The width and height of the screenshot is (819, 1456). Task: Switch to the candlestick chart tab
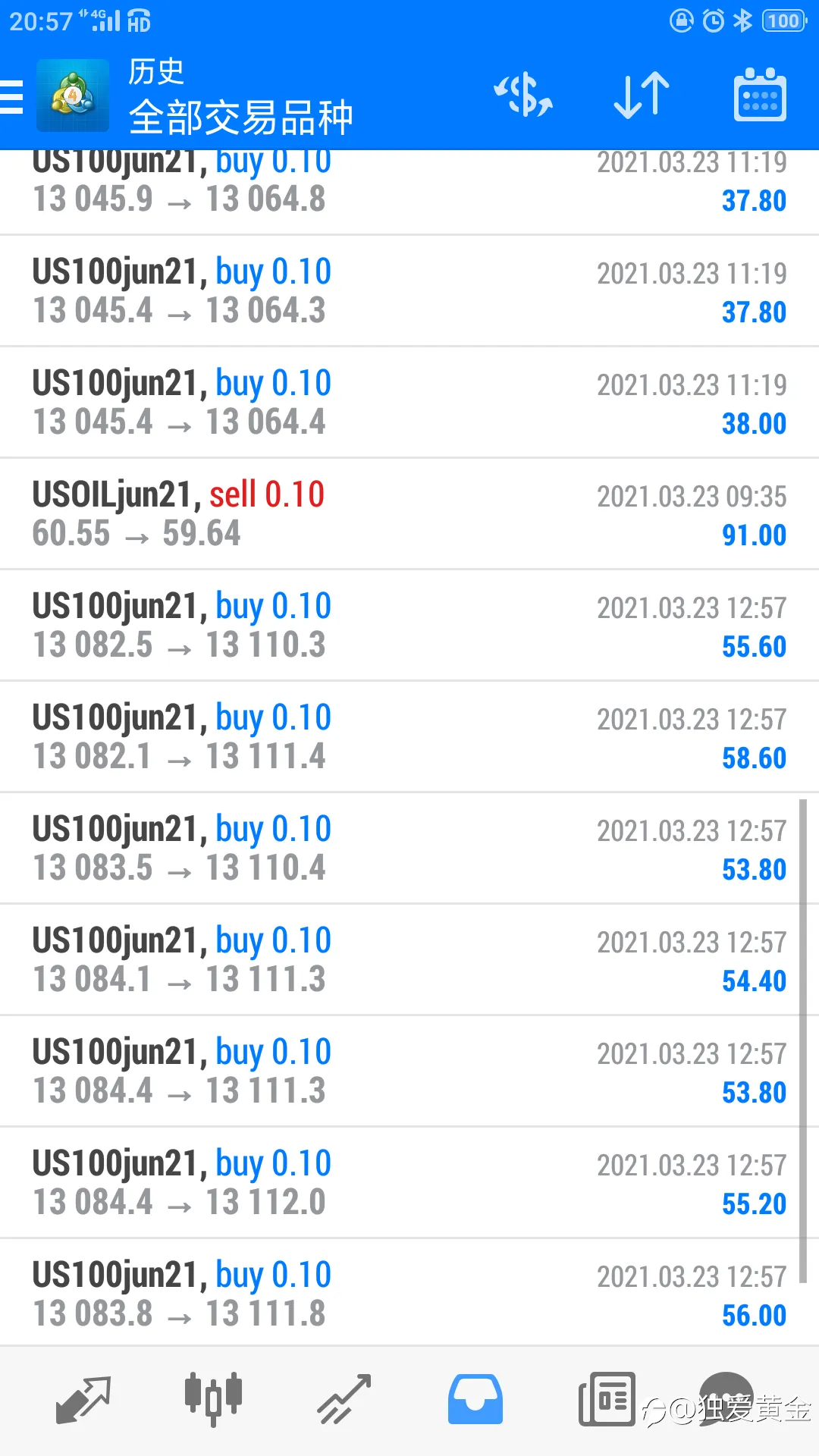point(214,1398)
